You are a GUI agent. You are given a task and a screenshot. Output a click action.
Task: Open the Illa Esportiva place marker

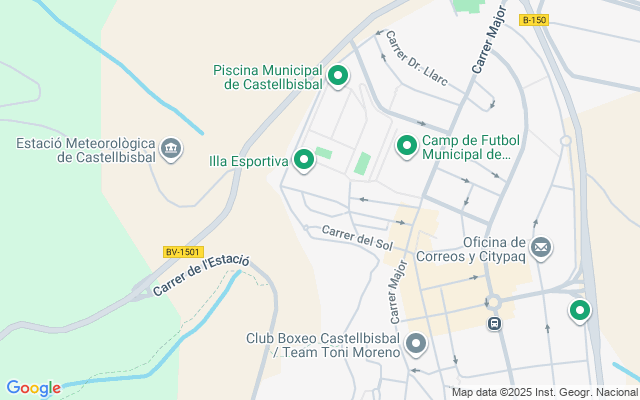click(x=304, y=159)
